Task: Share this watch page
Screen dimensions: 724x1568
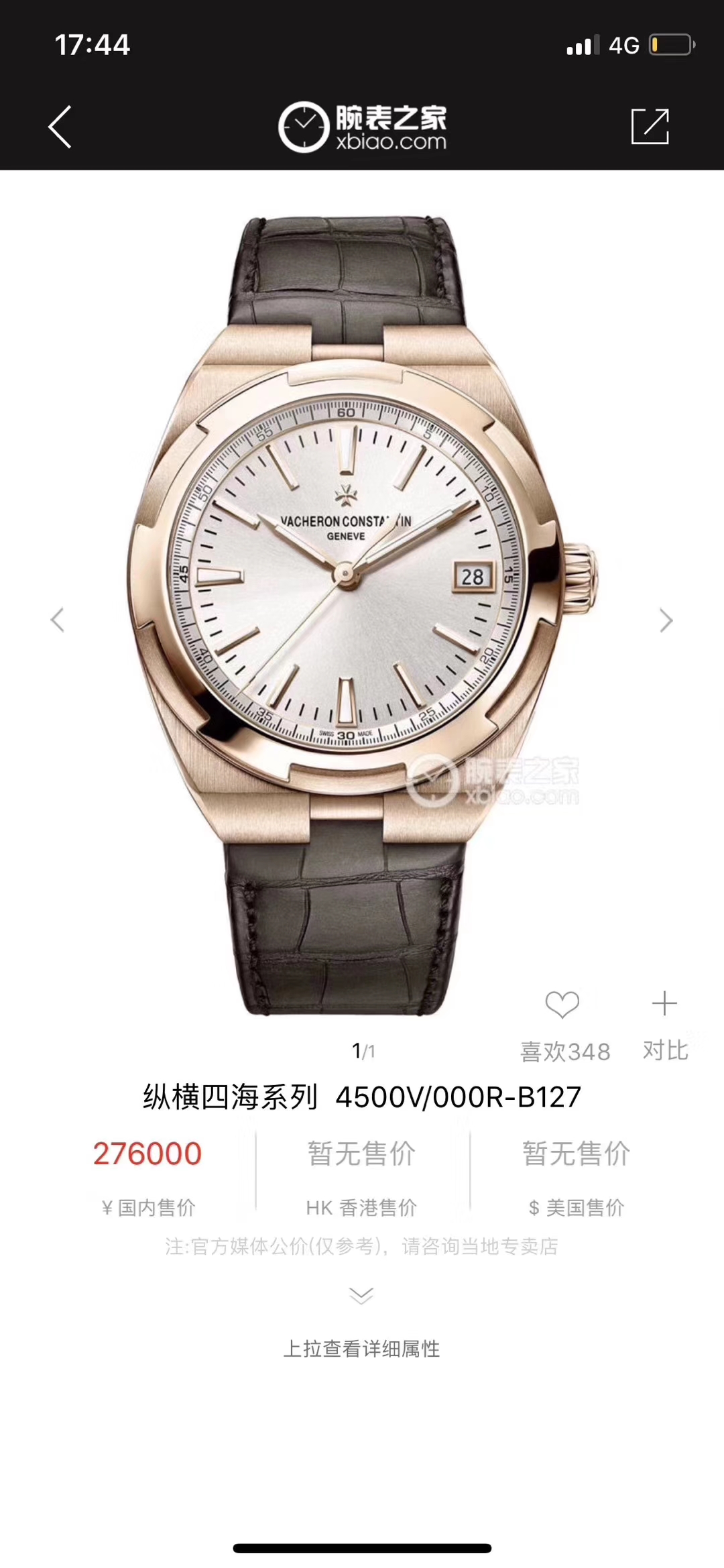Action: click(x=650, y=126)
